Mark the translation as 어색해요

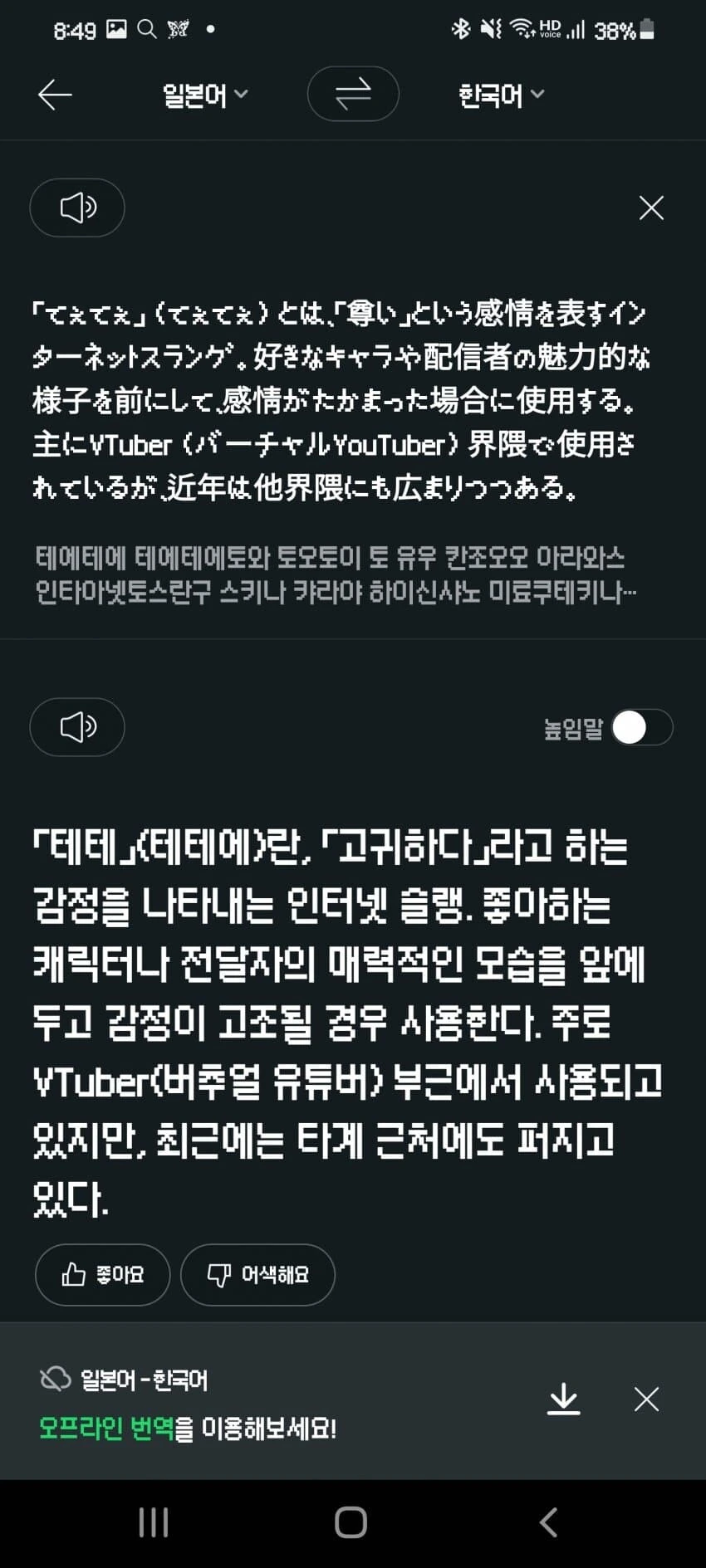point(257,1275)
